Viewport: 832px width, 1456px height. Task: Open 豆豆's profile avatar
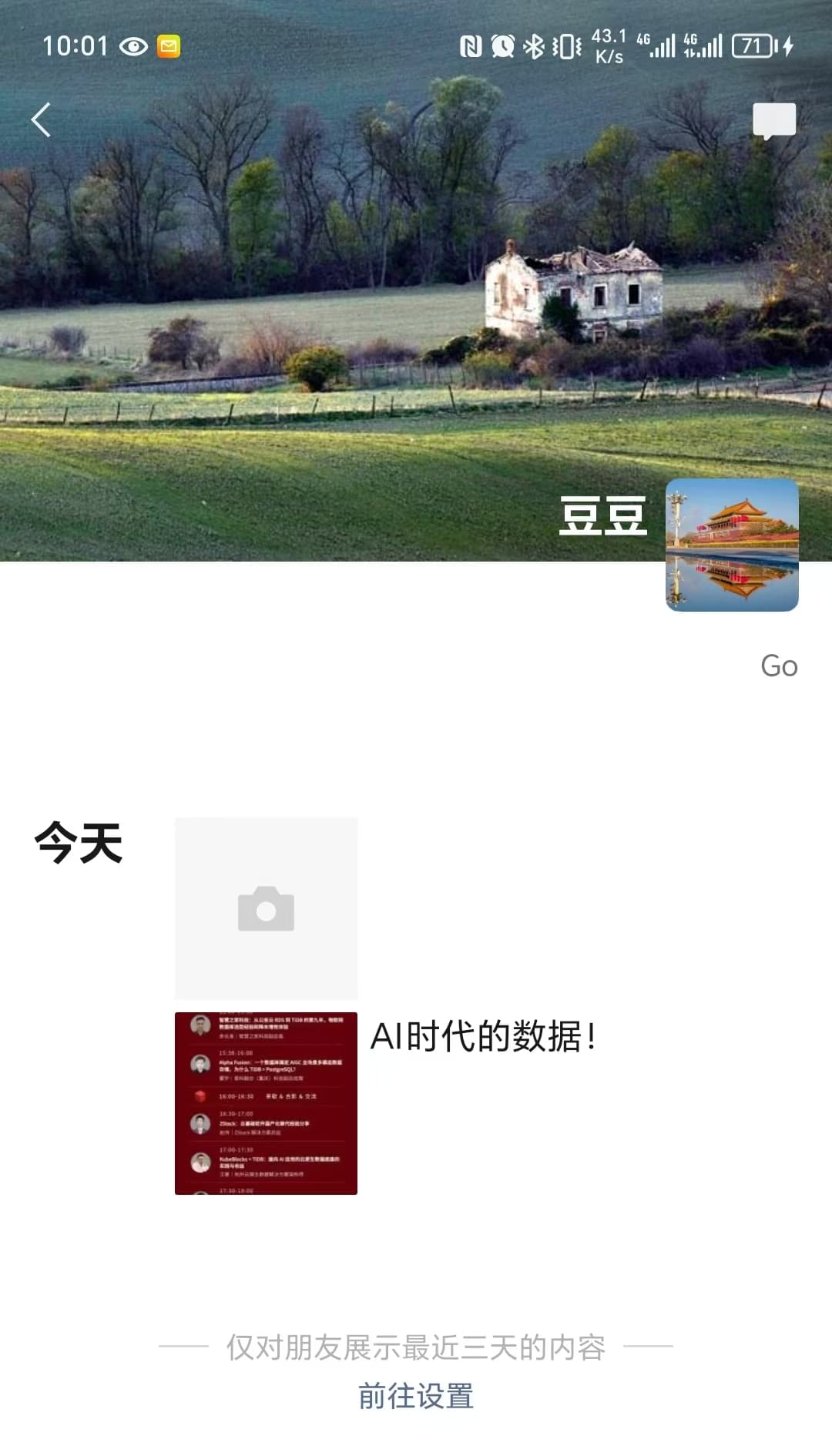(731, 545)
